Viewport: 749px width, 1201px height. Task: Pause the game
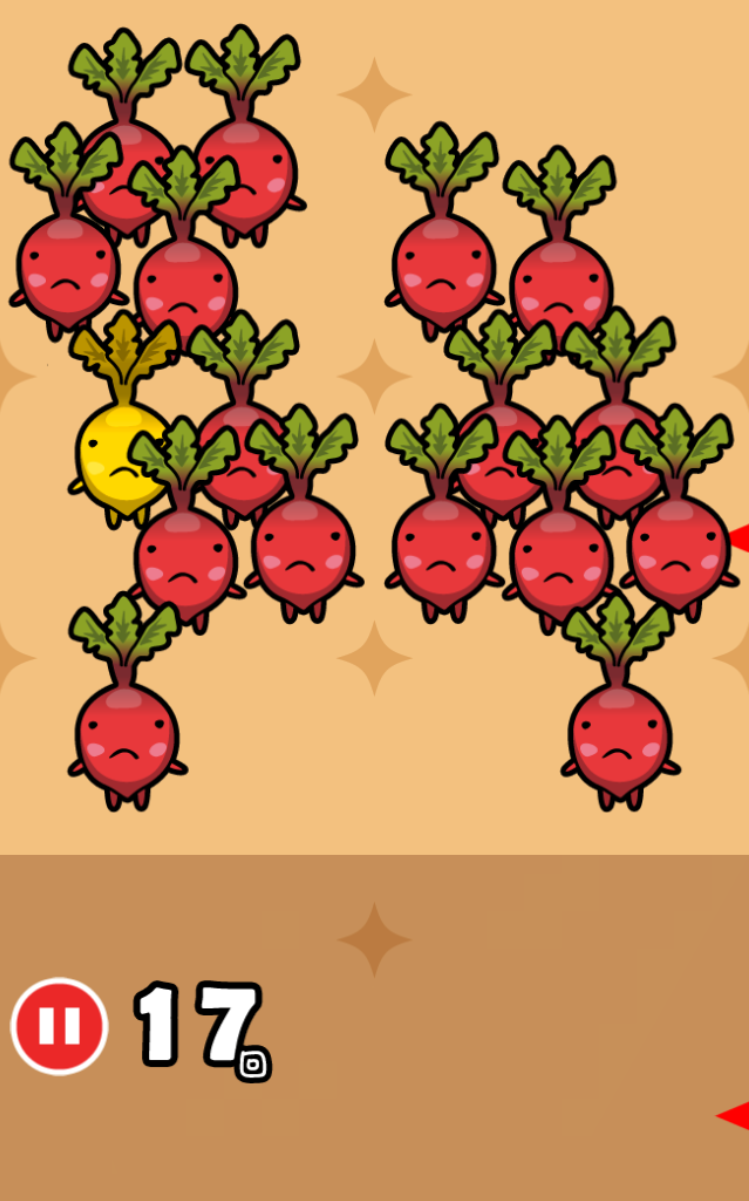click(x=59, y=1026)
